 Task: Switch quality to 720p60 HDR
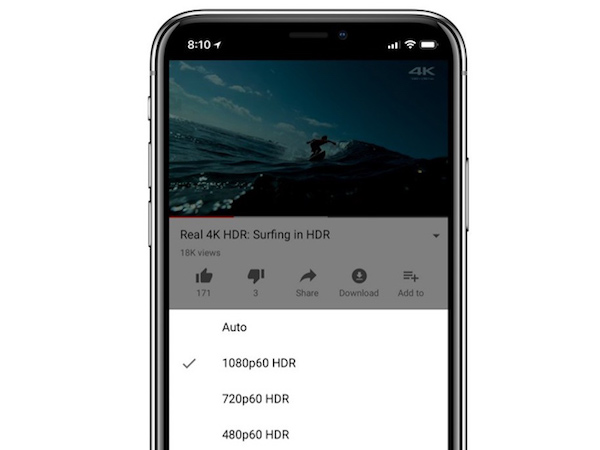click(255, 399)
